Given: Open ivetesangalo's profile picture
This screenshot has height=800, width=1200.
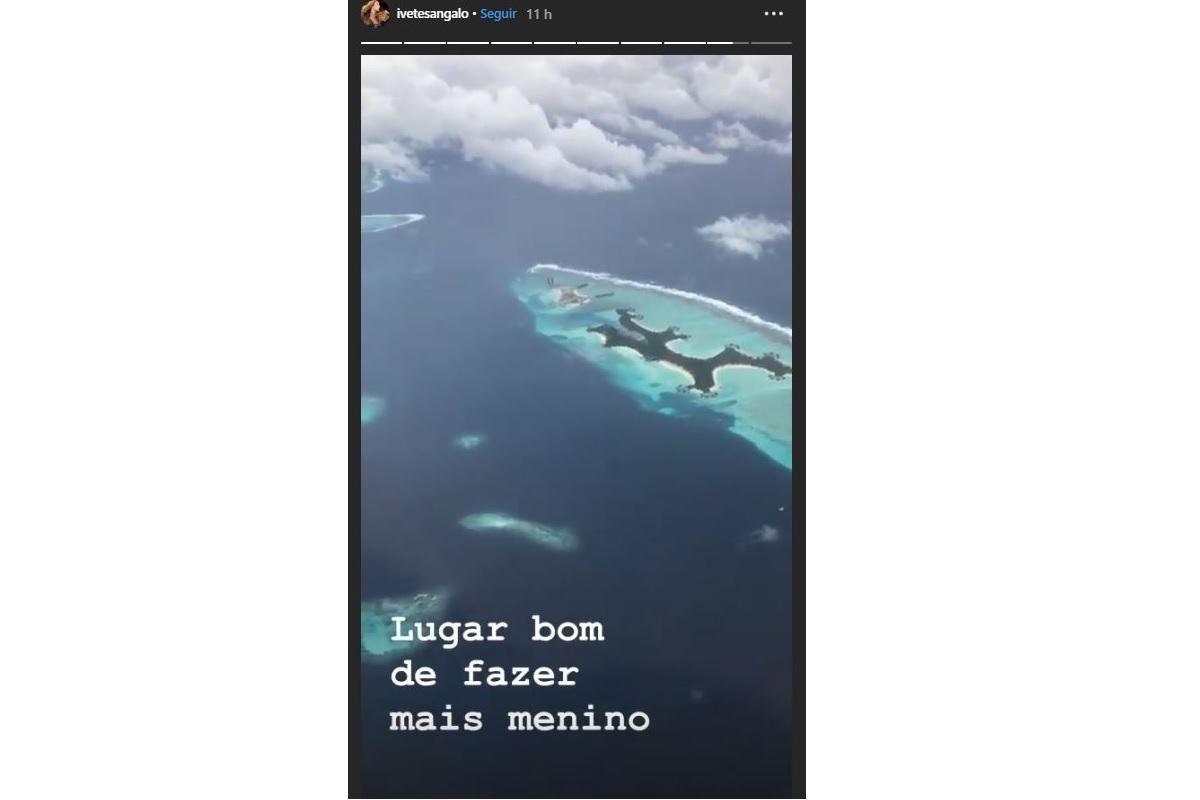Looking at the screenshot, I should pyautogui.click(x=375, y=14).
